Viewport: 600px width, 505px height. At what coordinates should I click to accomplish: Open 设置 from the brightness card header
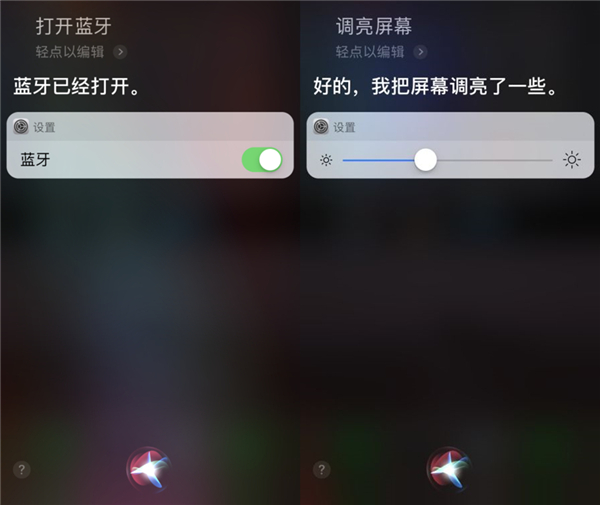click(x=334, y=127)
